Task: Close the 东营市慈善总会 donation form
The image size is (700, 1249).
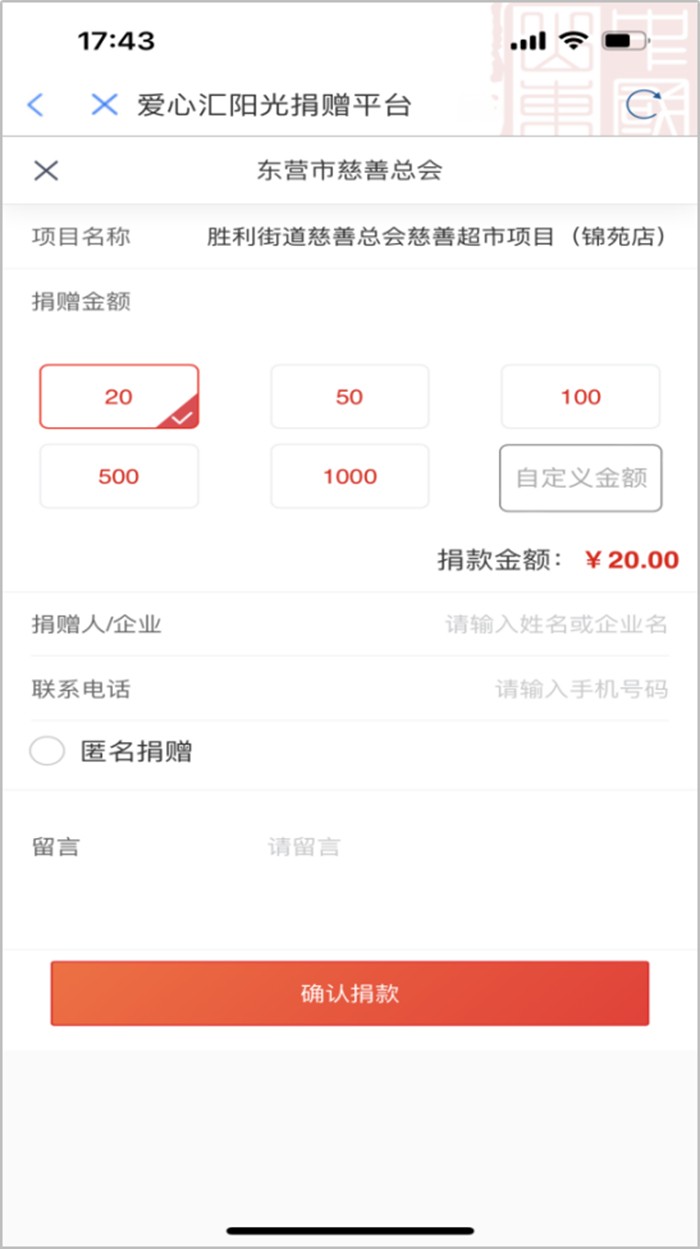Action: point(46,170)
